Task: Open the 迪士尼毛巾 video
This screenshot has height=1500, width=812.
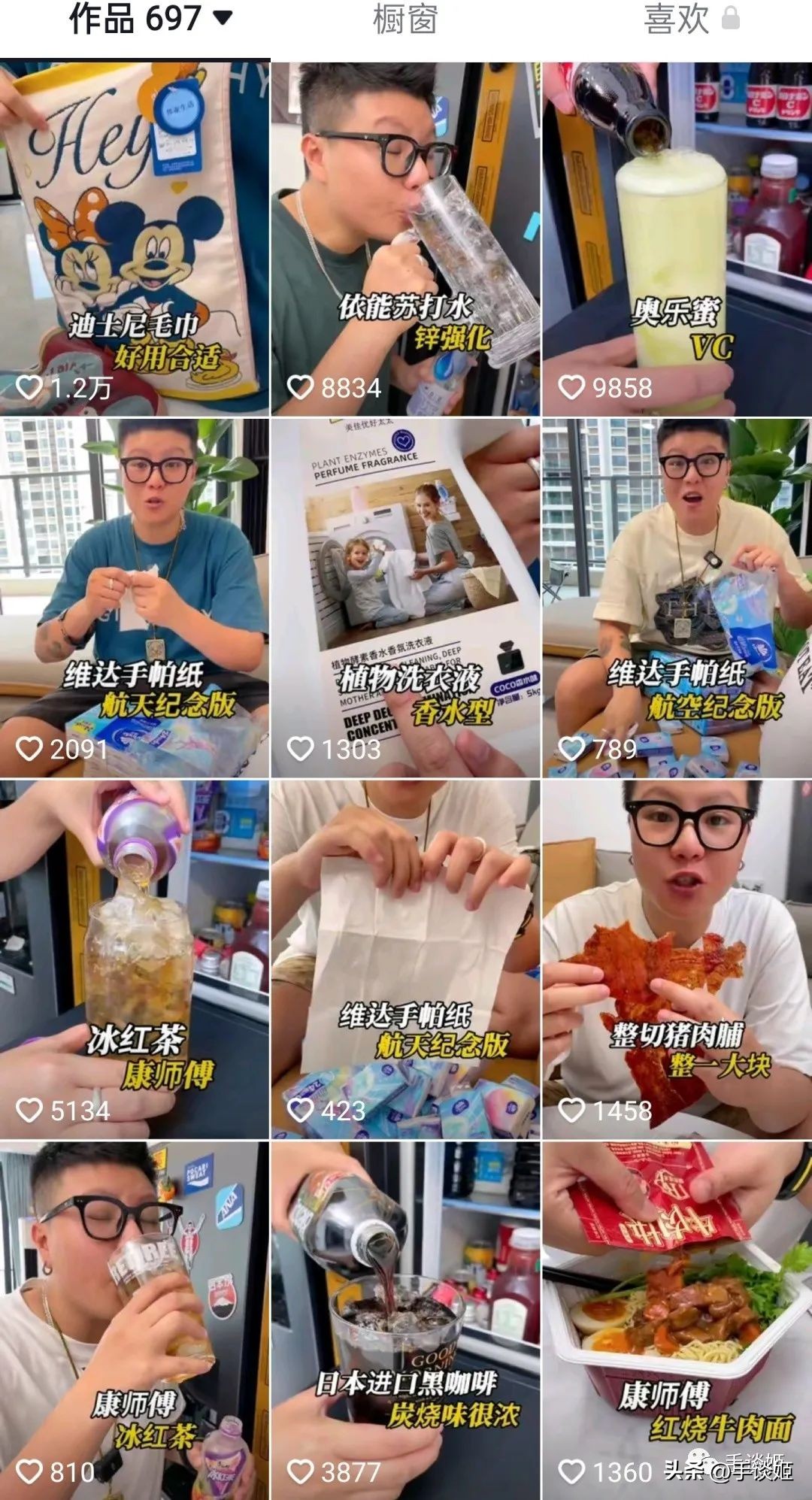Action: coord(135,238)
